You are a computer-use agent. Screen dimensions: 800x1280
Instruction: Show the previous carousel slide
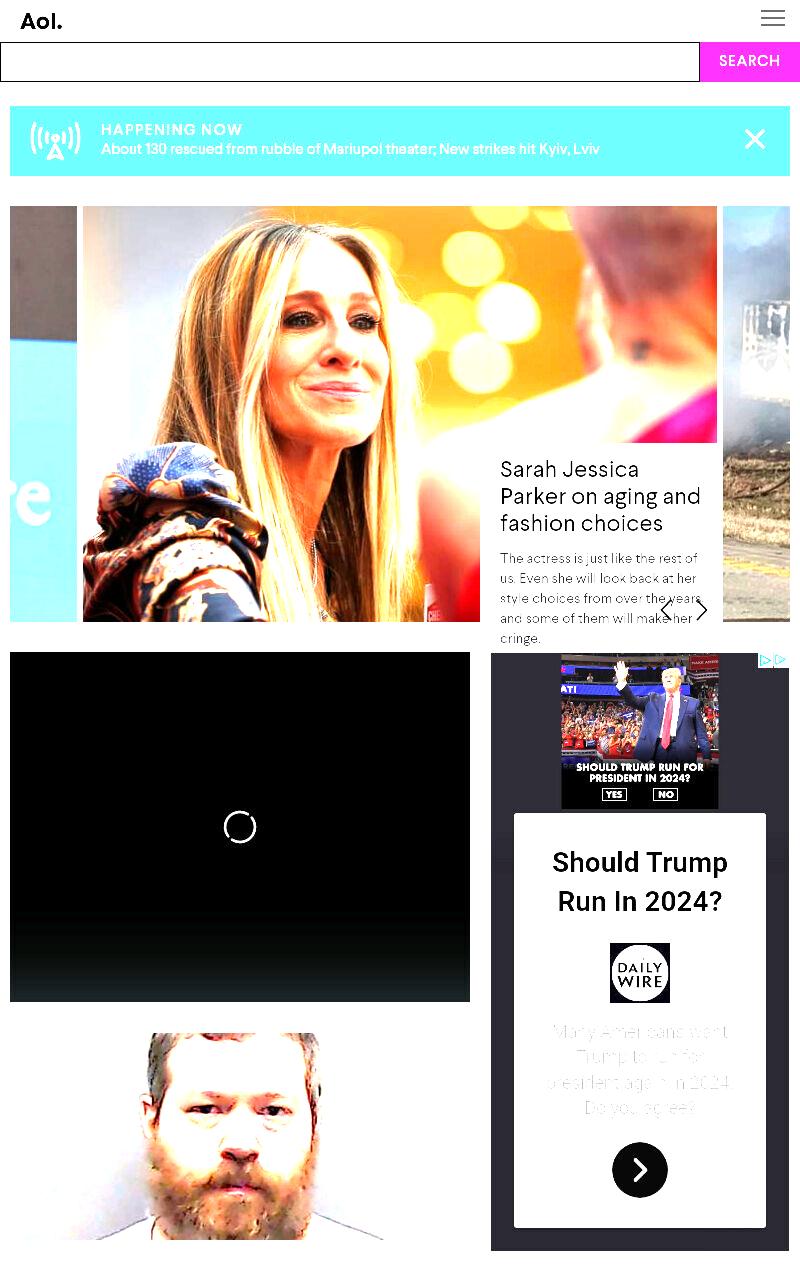click(x=667, y=610)
